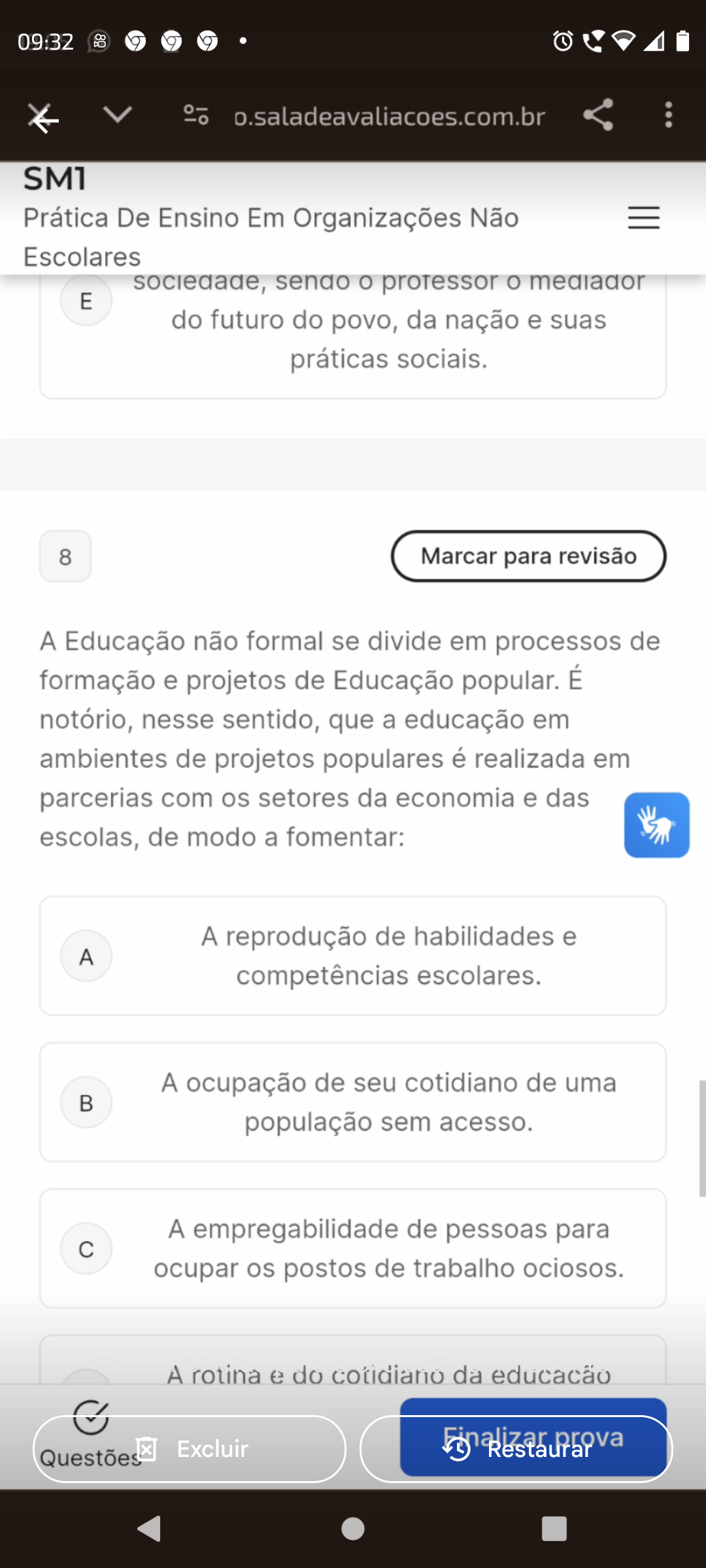Mark question 8 for review

[528, 556]
